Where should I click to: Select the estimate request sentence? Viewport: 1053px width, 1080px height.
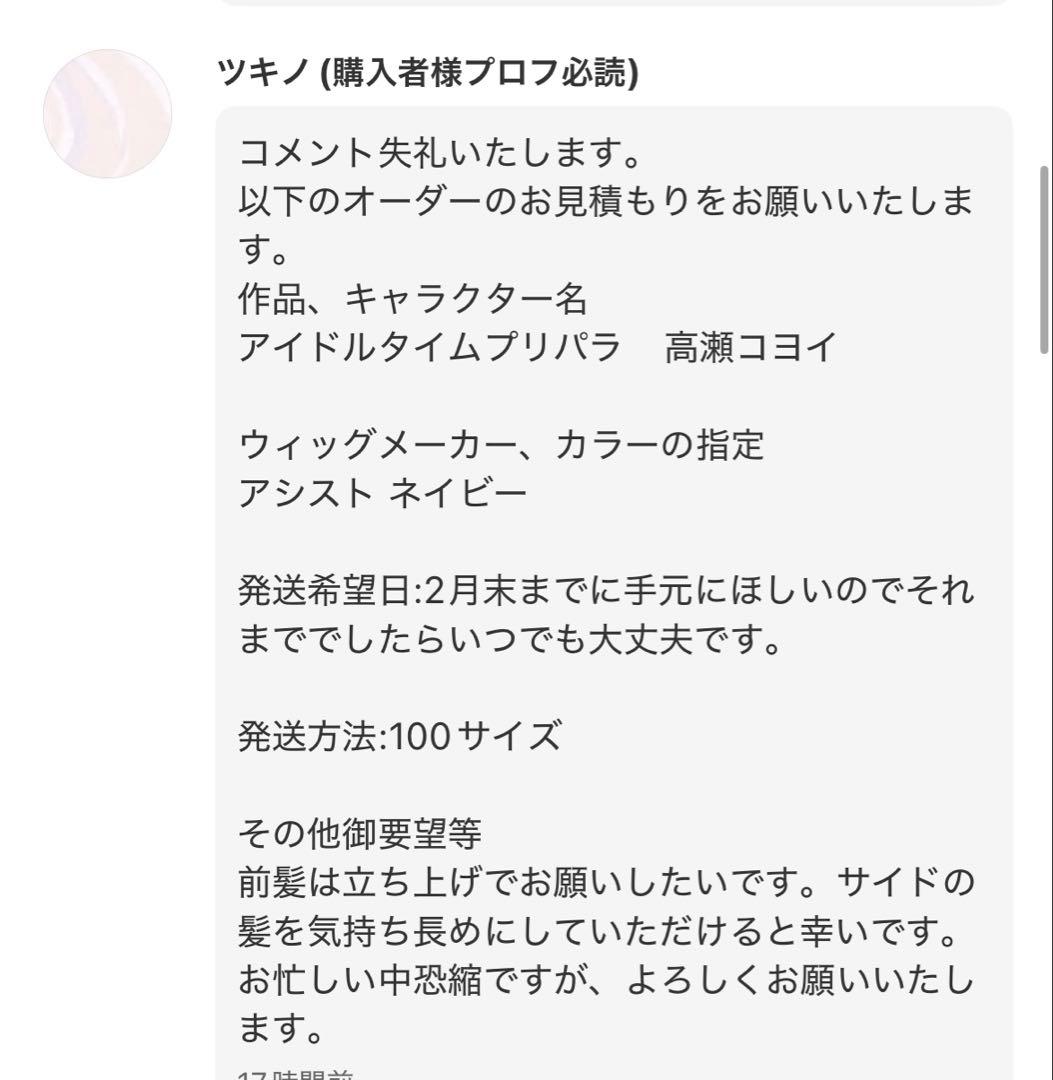click(x=600, y=205)
